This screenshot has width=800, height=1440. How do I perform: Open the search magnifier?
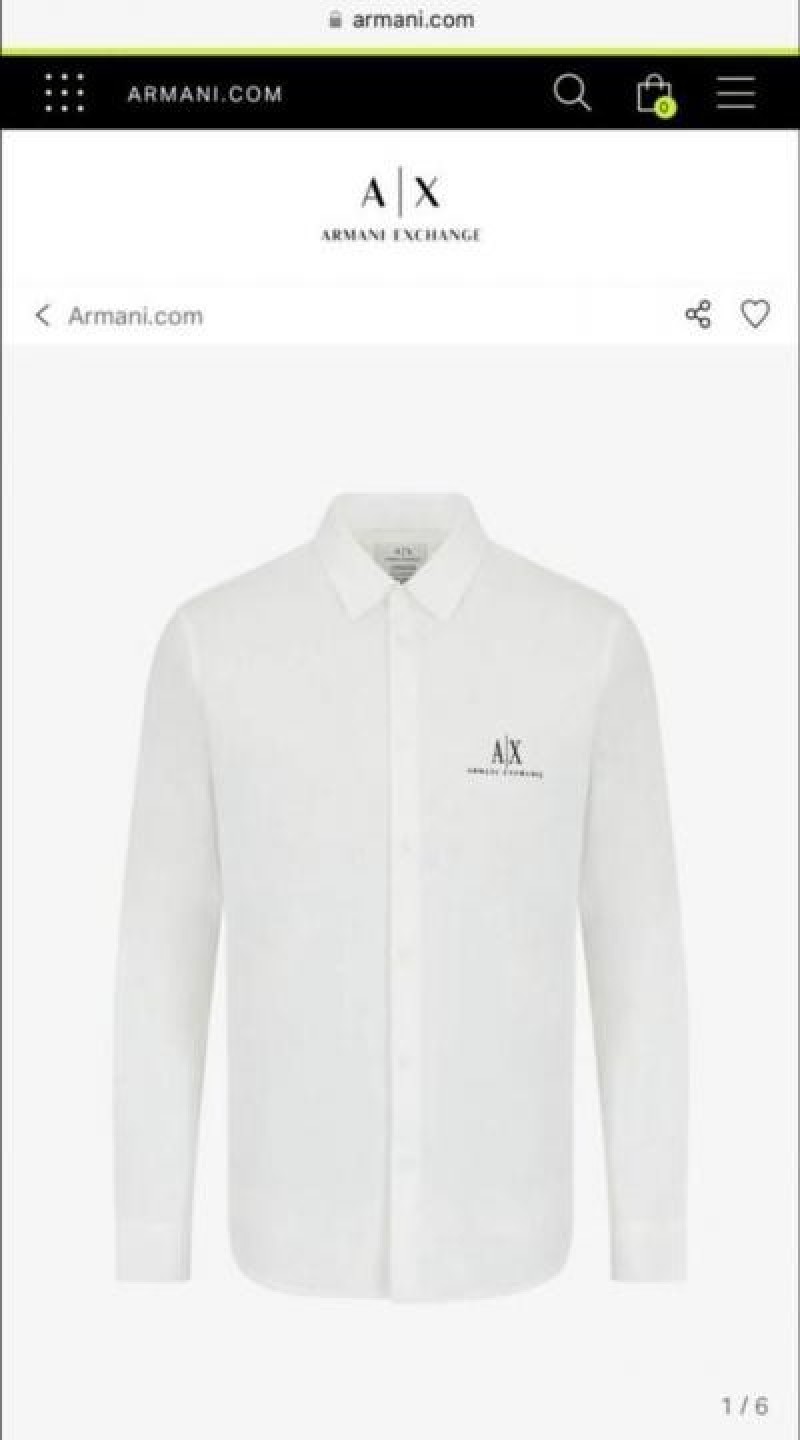(x=572, y=93)
